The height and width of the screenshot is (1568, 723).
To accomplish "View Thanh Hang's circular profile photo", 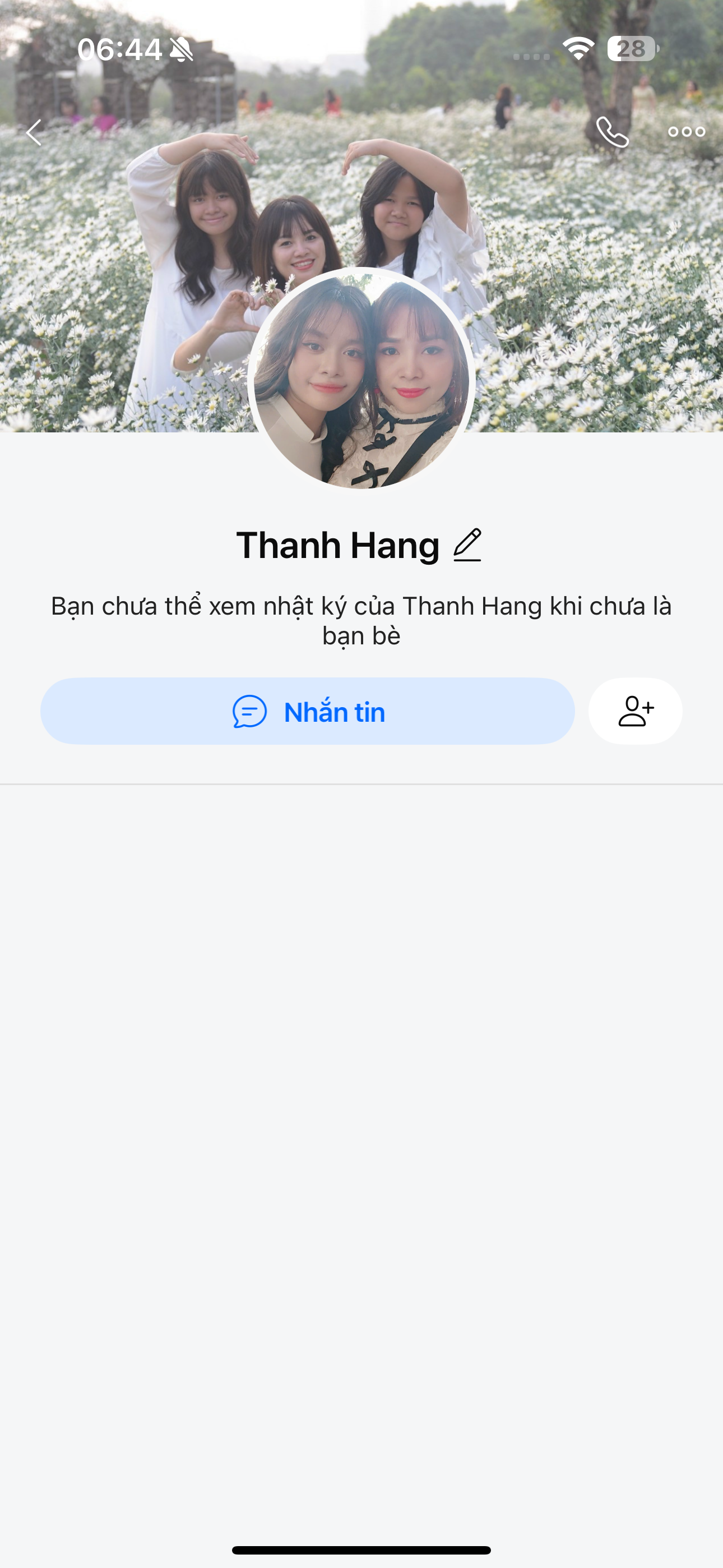I will (361, 379).
